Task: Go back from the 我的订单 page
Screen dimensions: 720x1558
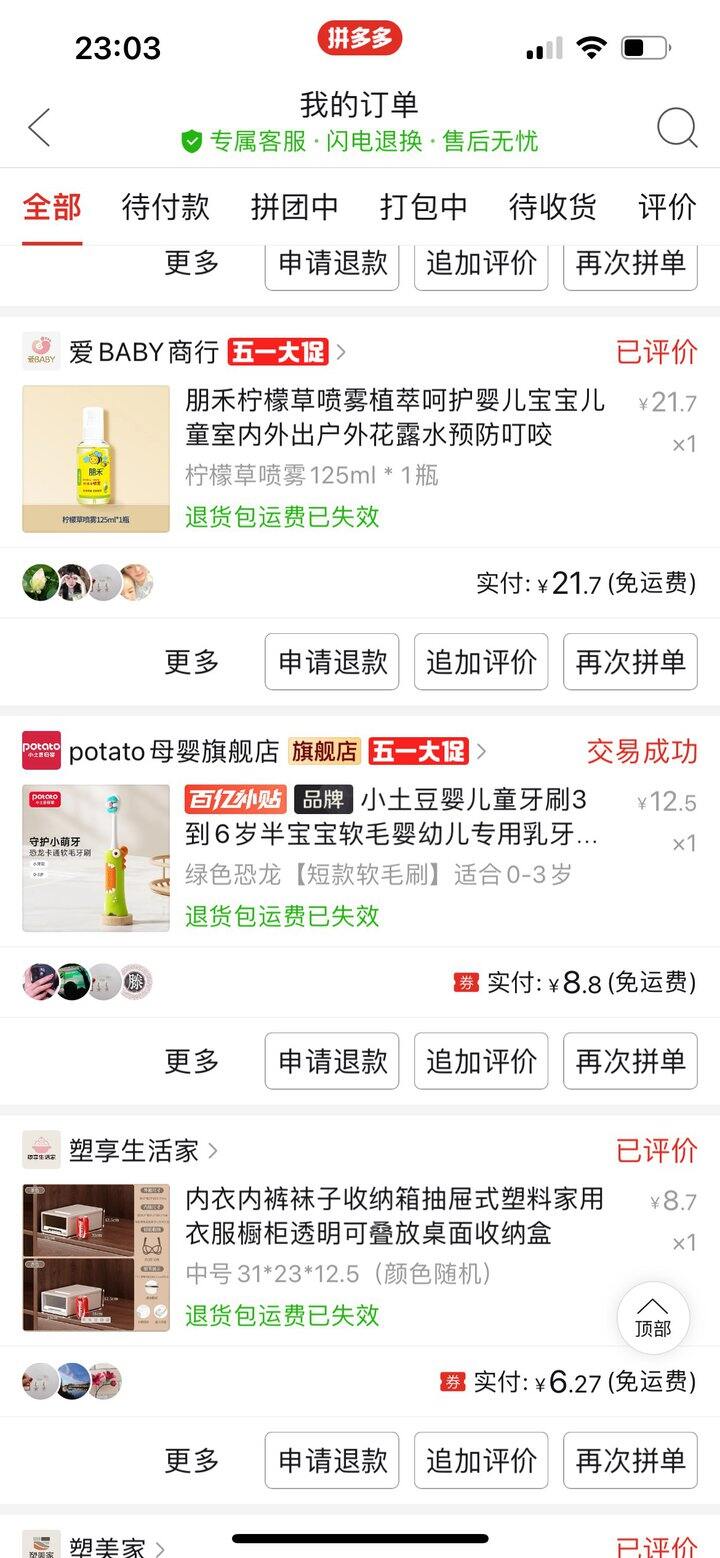Action: click(39, 128)
